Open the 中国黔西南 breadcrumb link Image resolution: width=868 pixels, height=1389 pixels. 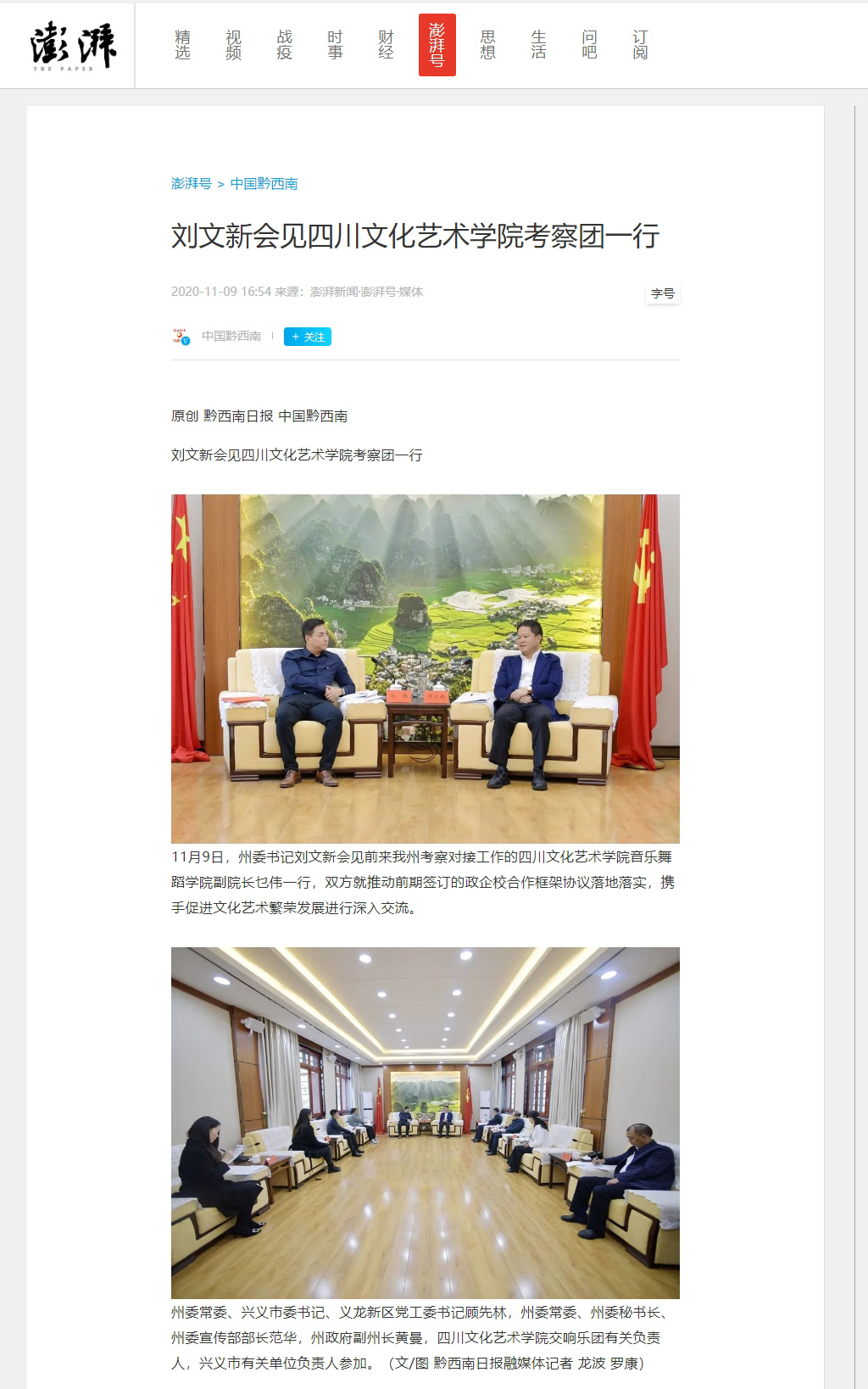tap(265, 181)
